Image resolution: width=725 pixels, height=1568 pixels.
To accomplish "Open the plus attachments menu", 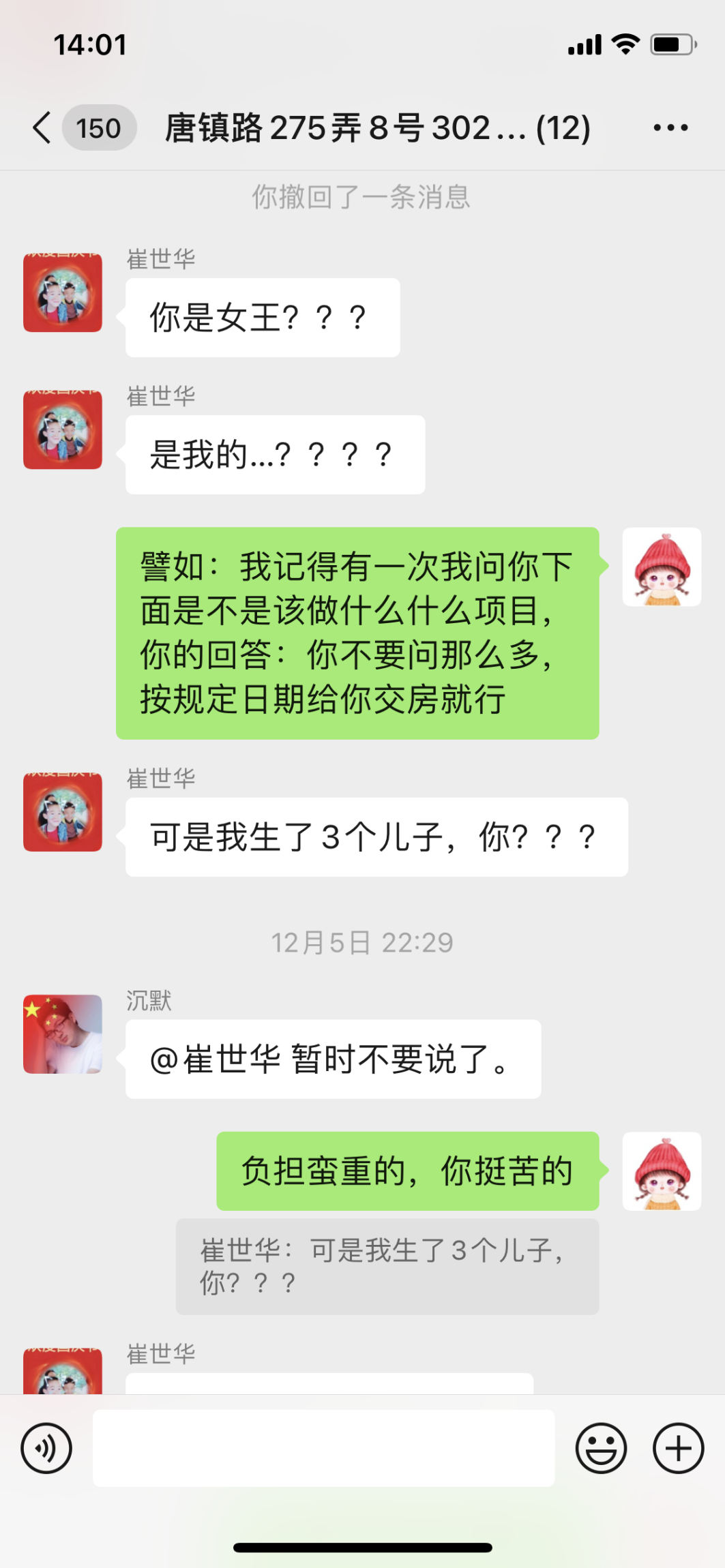I will click(x=678, y=1448).
